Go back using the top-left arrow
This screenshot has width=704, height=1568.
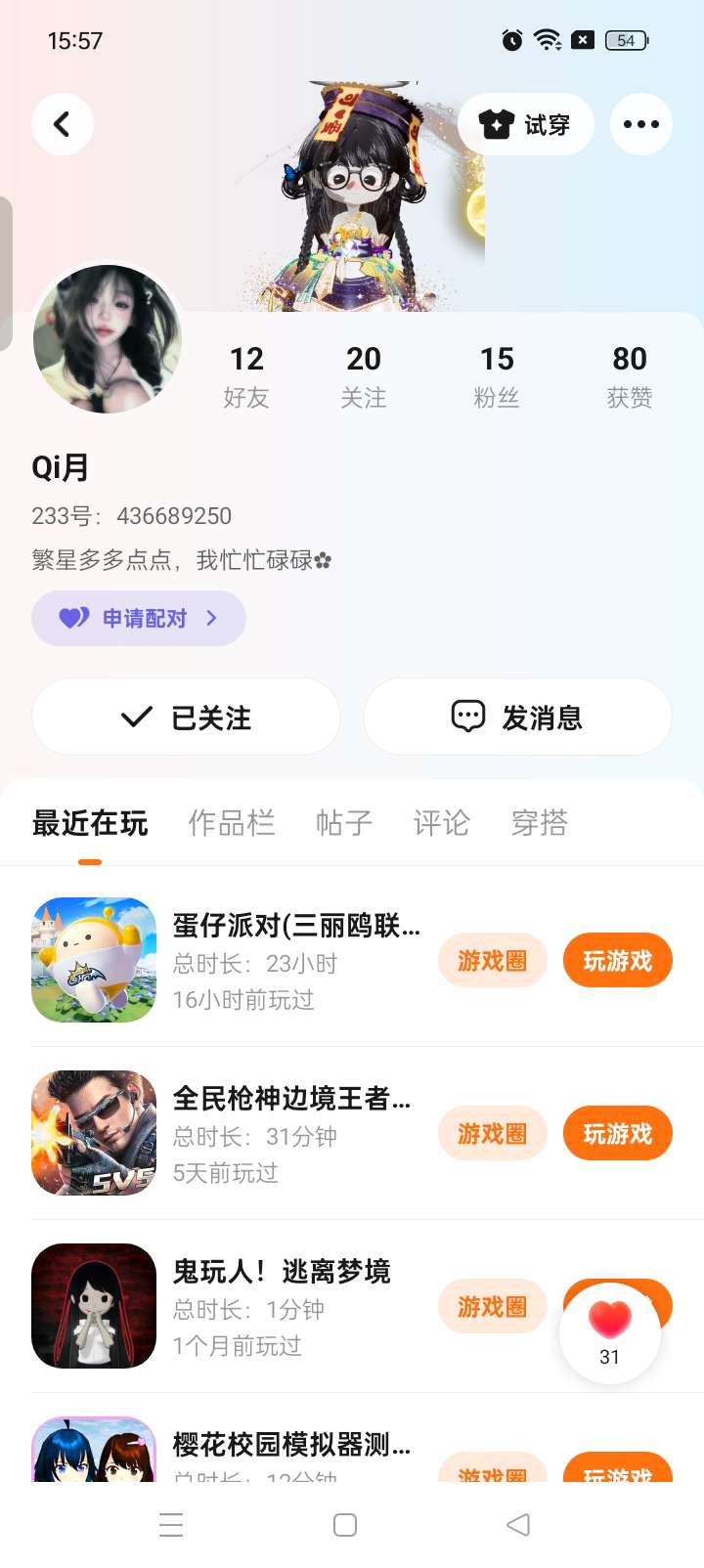click(x=63, y=124)
